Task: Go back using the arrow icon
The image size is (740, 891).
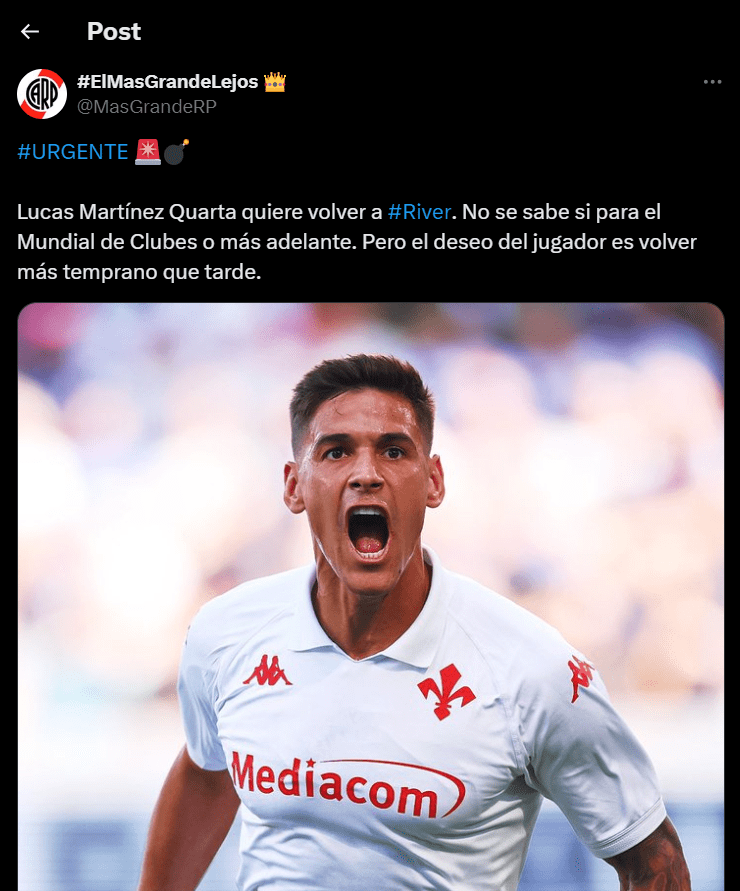Action: (x=30, y=32)
